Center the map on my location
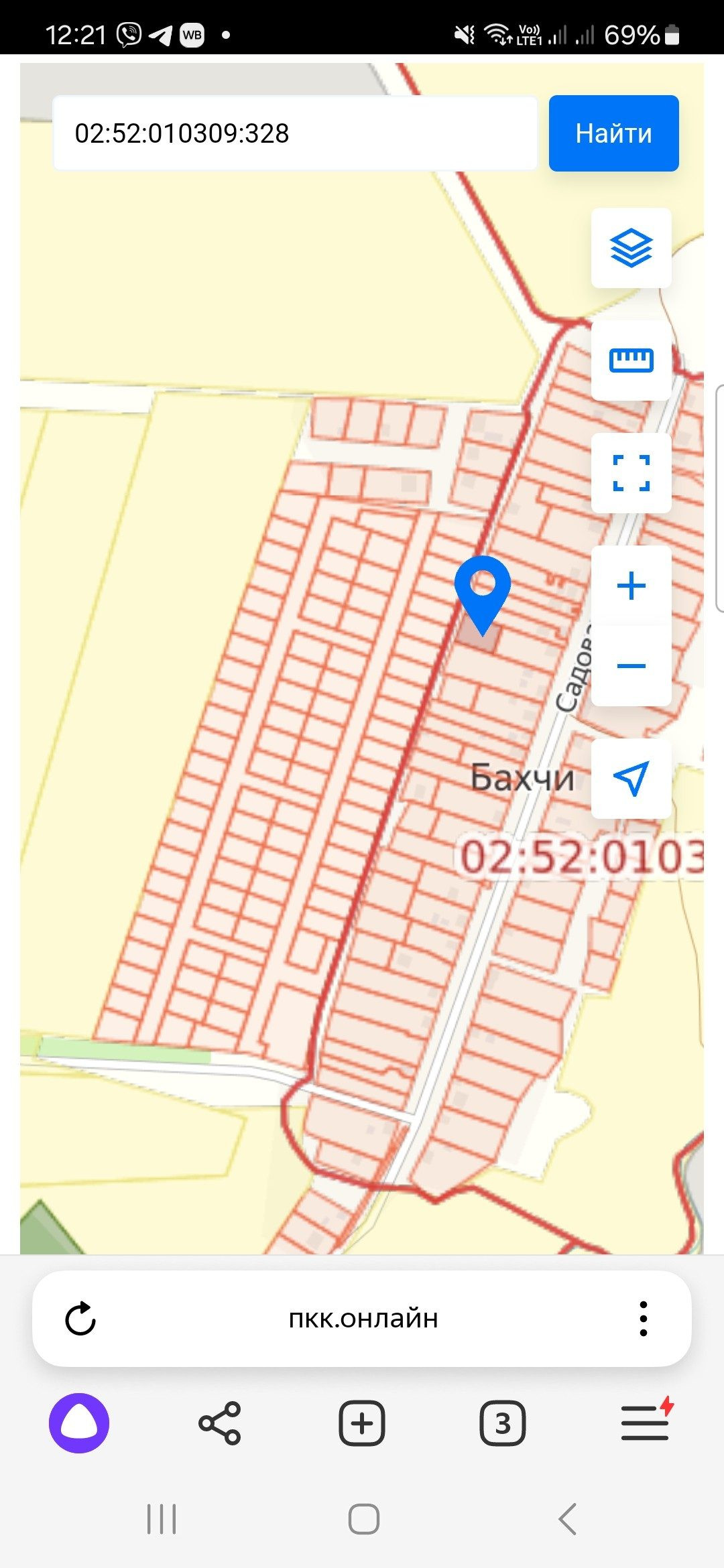 pos(631,779)
